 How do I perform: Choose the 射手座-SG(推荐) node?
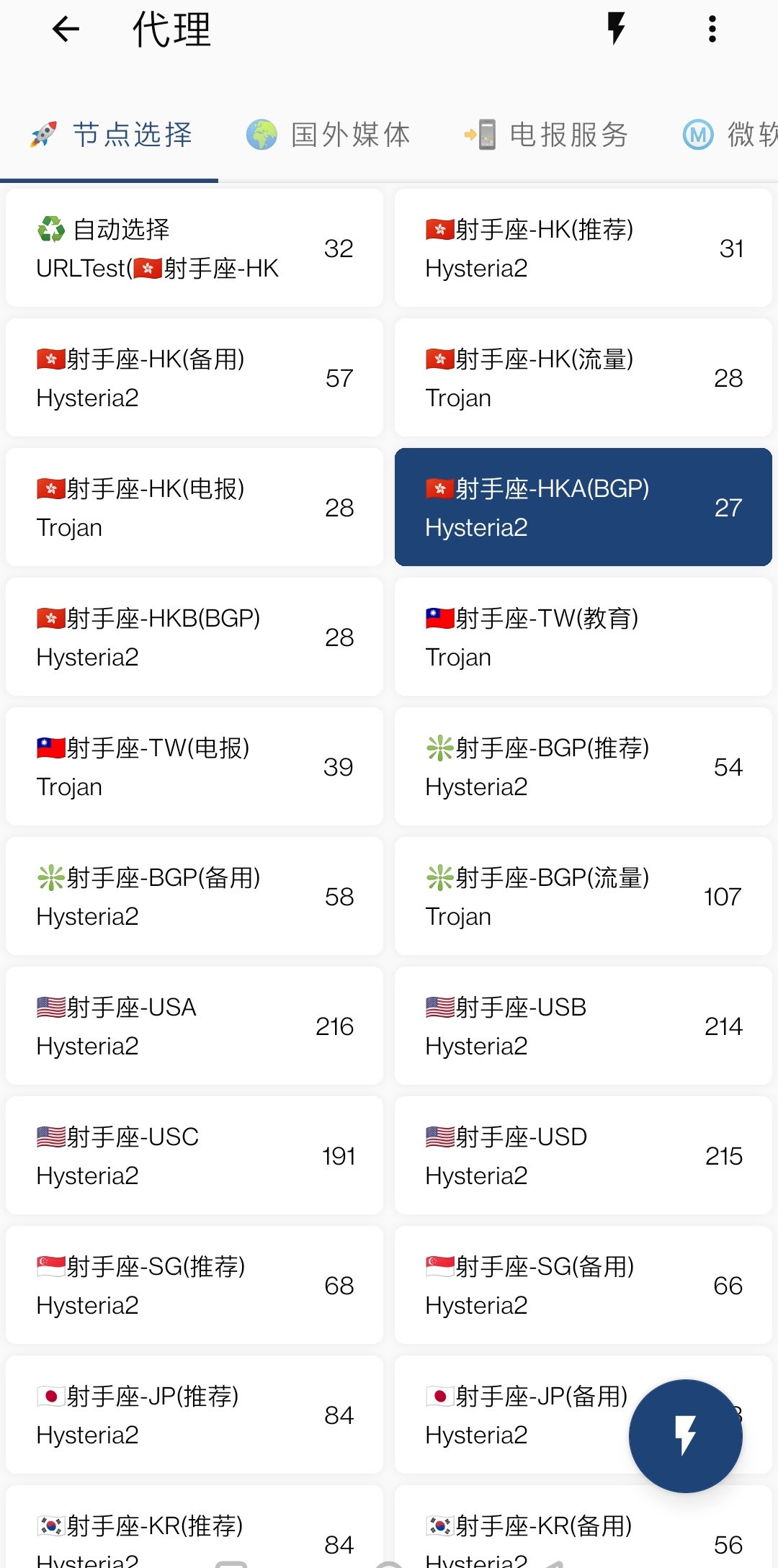click(194, 1286)
